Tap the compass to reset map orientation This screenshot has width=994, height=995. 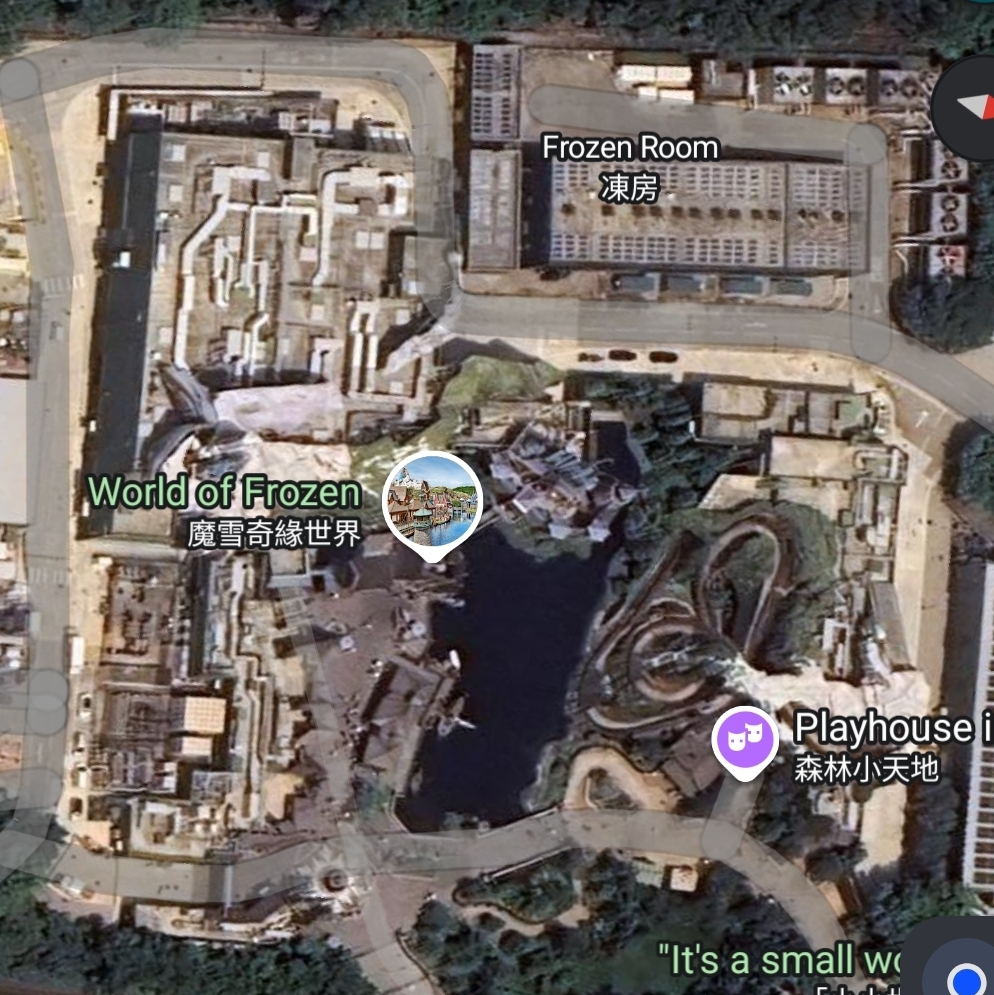tap(970, 104)
